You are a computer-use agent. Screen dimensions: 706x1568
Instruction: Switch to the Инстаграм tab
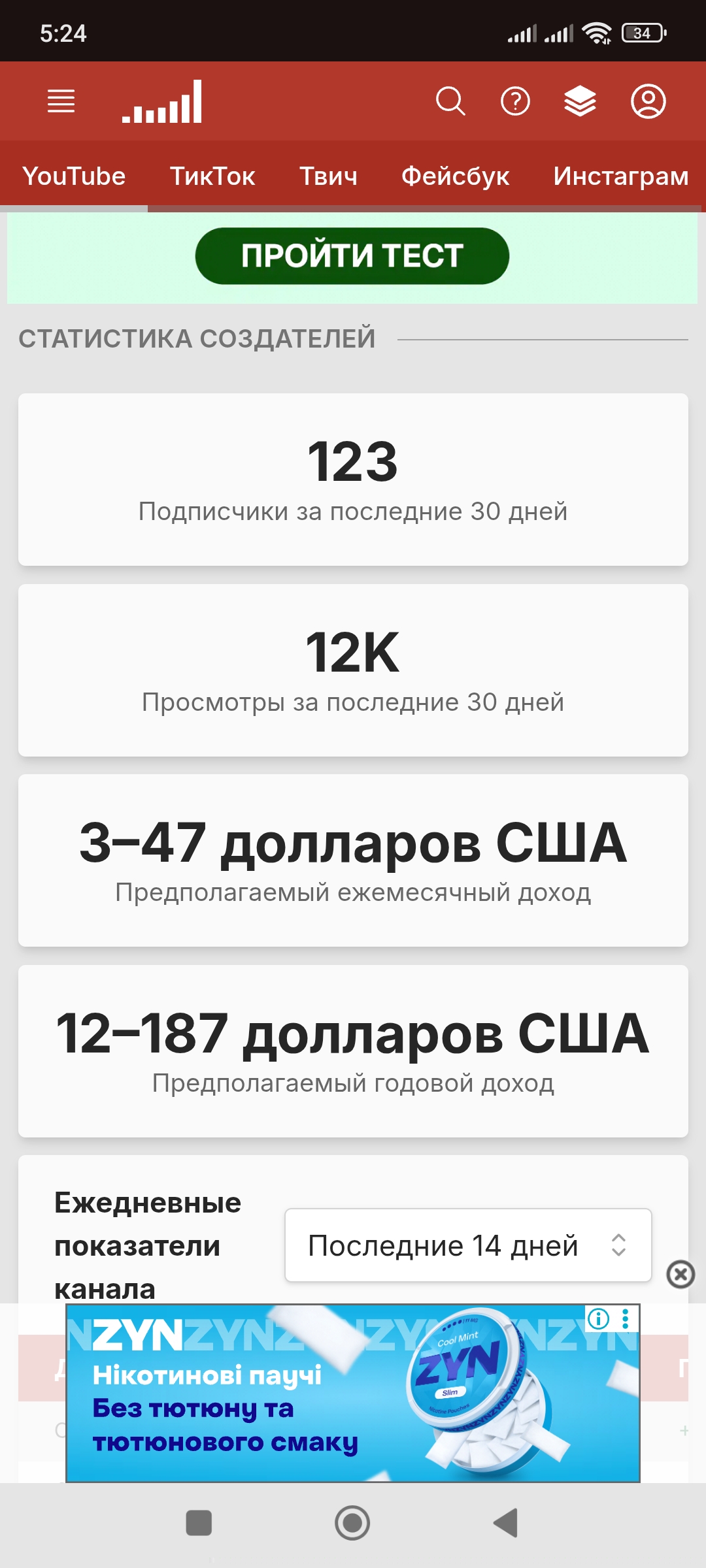(x=620, y=176)
